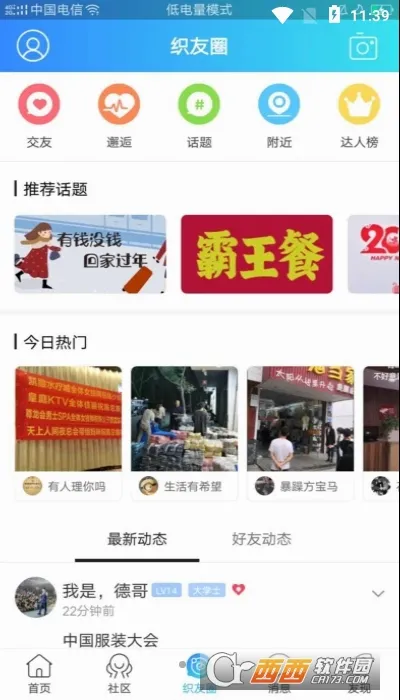The image size is (400, 700).
Task: Open the 有钱没钱回家过年 topic card
Action: pyautogui.click(x=90, y=254)
